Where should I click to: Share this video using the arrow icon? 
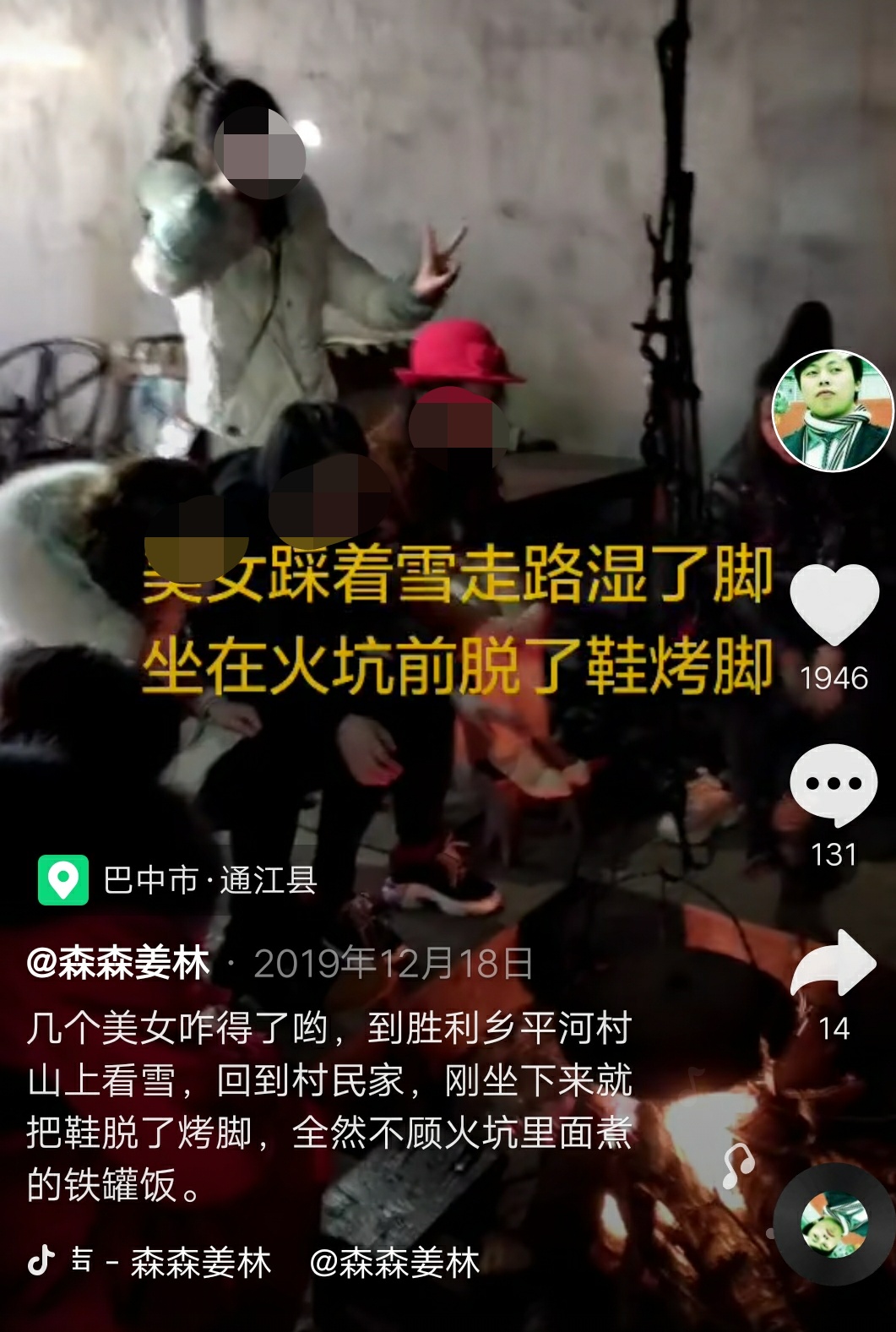834,964
